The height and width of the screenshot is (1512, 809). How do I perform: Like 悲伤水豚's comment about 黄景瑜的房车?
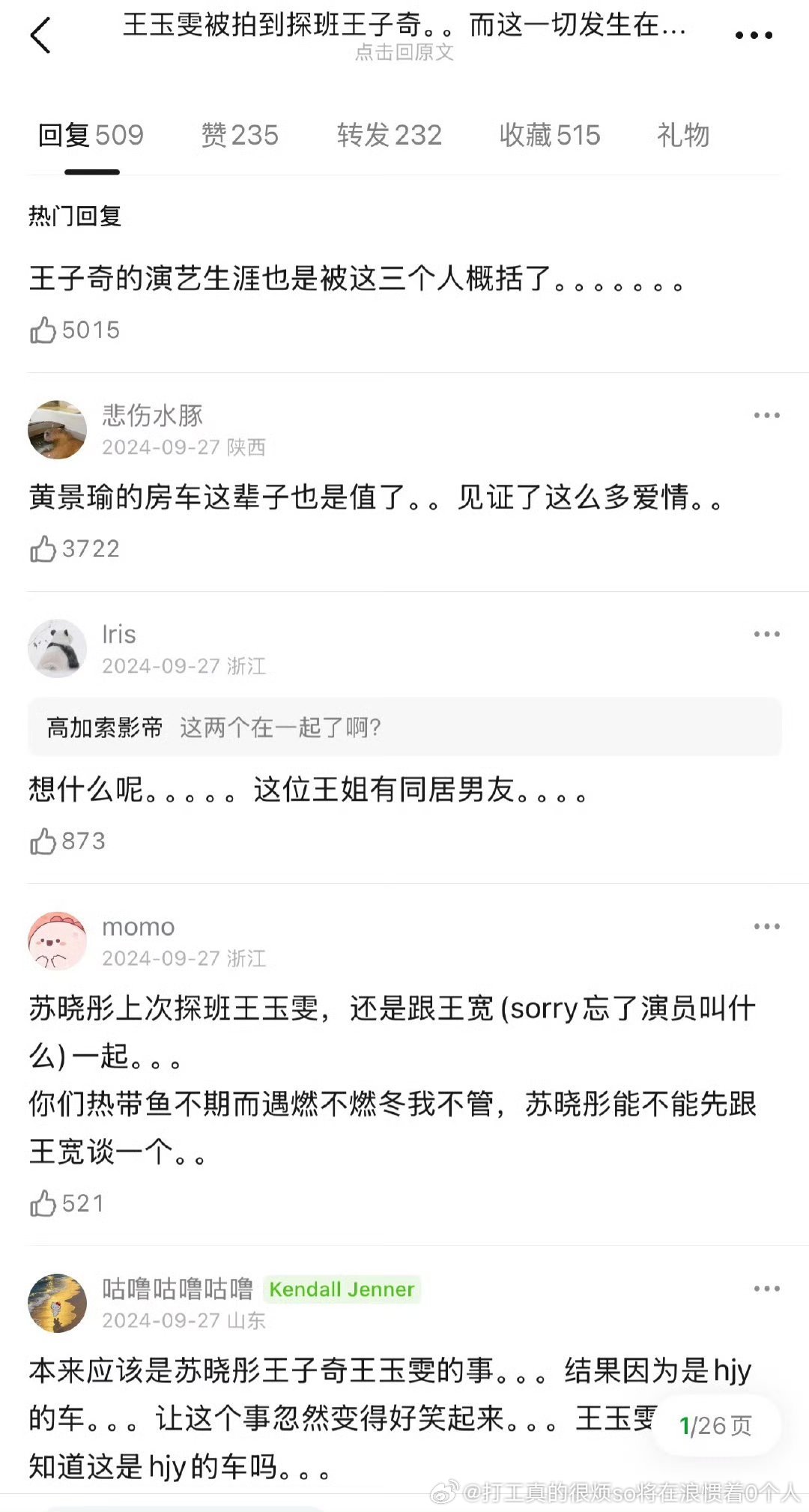point(42,548)
